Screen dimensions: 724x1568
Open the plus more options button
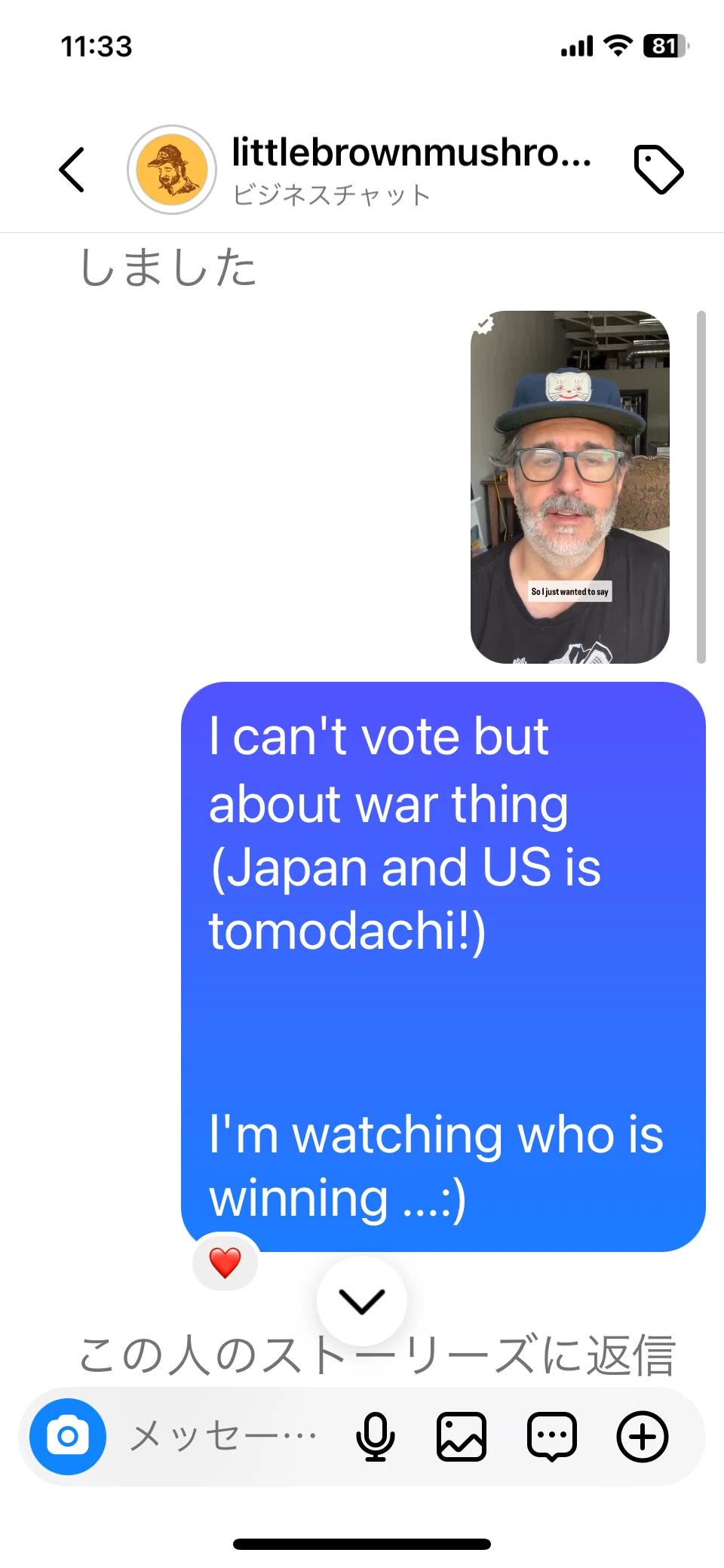[x=643, y=1437]
